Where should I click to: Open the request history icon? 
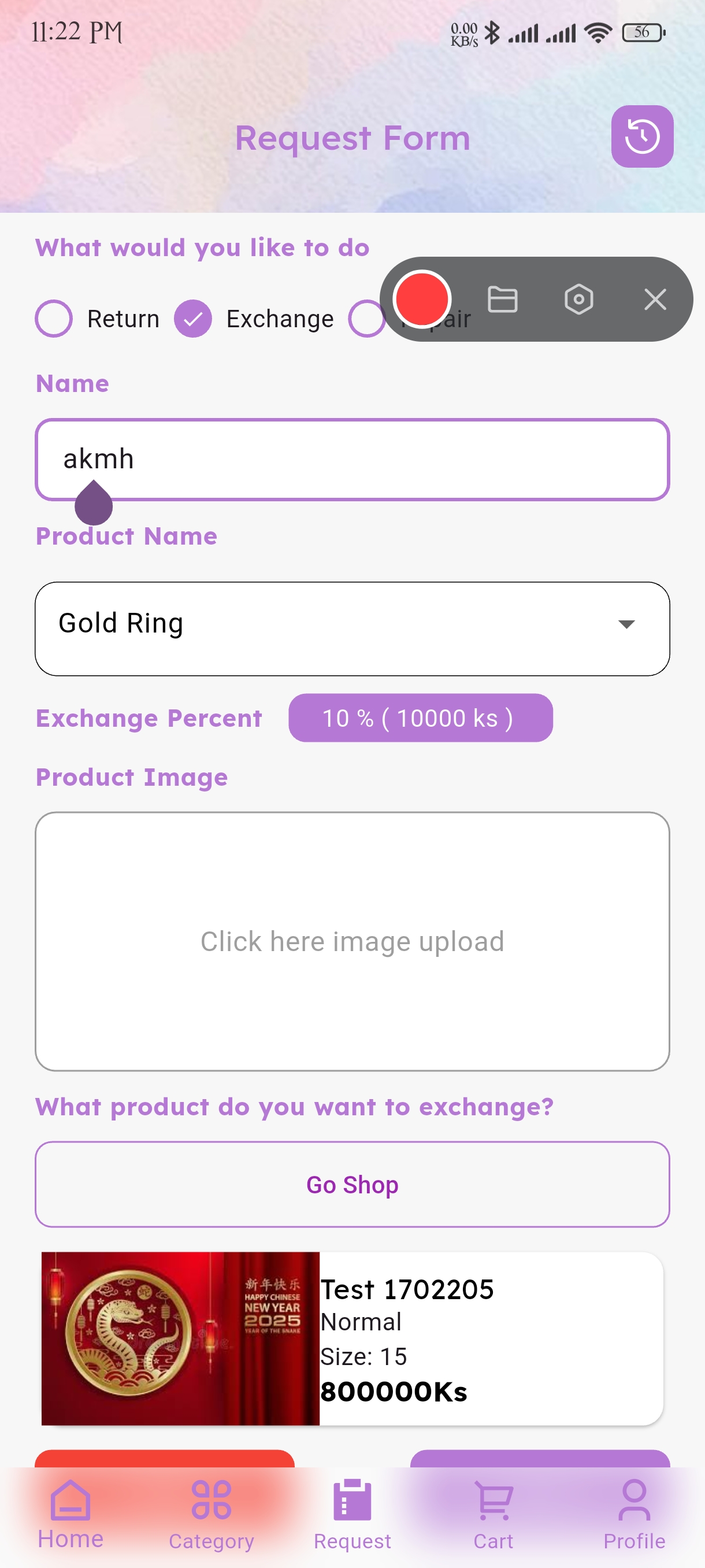point(642,136)
